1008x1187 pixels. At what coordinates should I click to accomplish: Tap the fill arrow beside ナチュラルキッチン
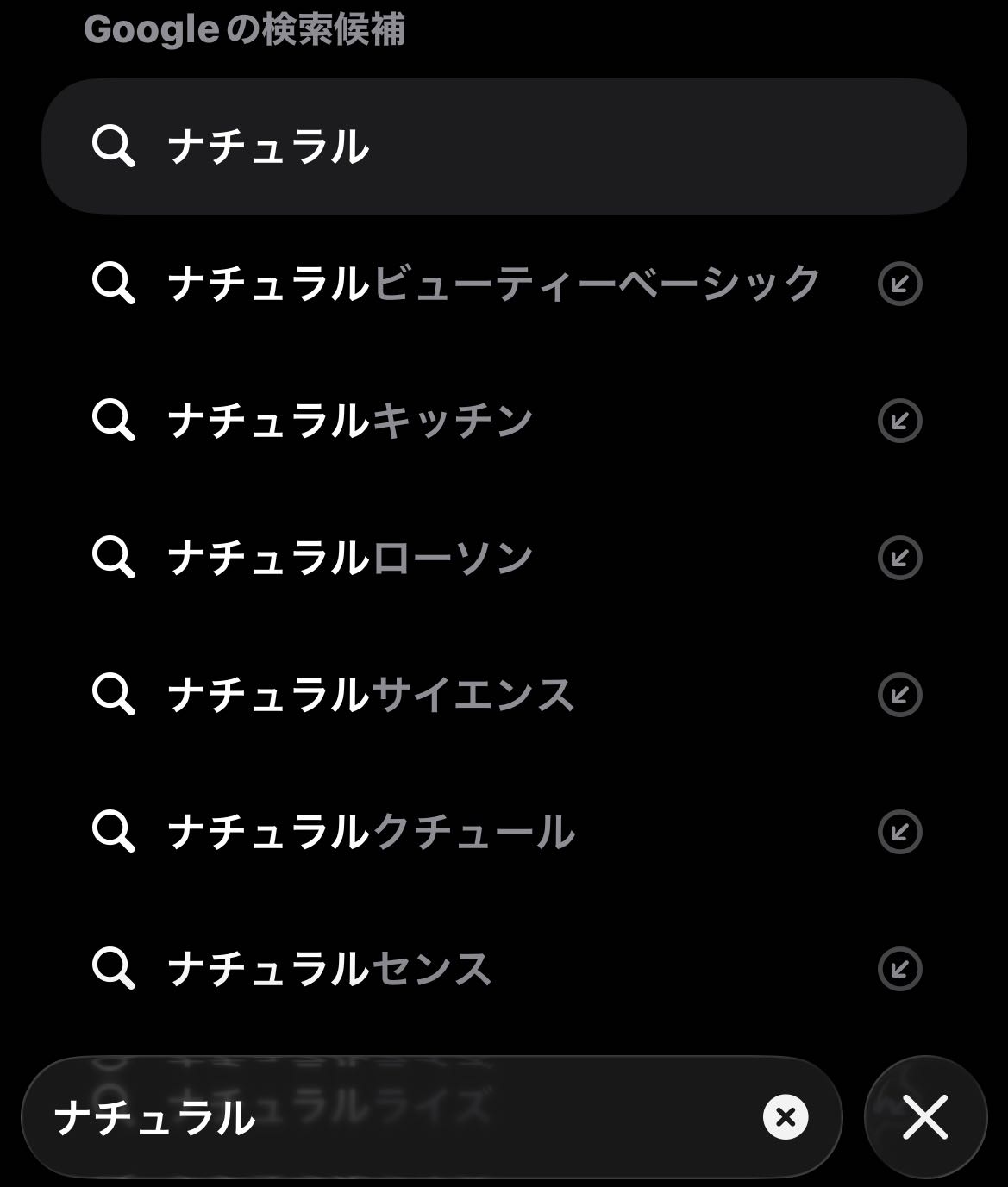pyautogui.click(x=899, y=421)
